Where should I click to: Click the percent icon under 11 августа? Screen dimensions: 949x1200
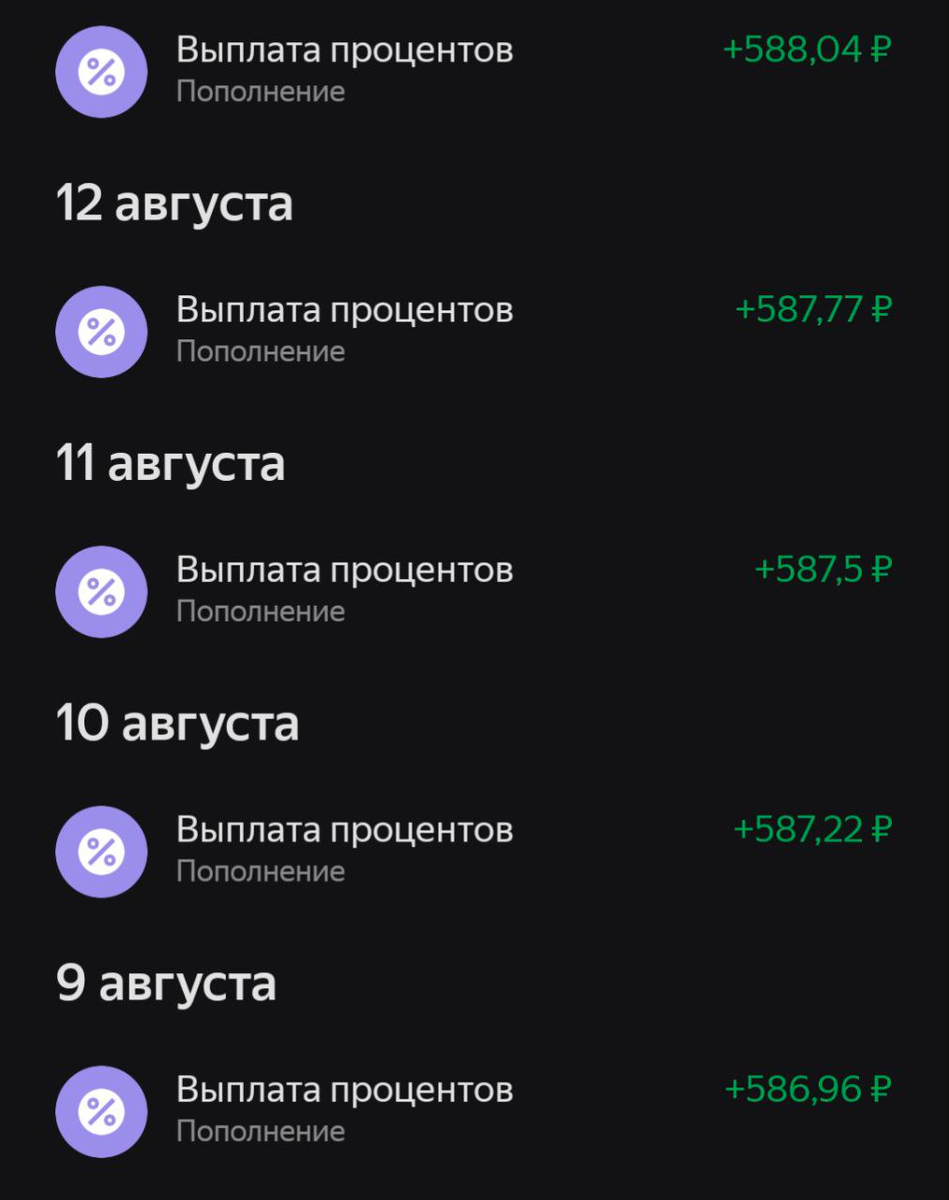102,592
